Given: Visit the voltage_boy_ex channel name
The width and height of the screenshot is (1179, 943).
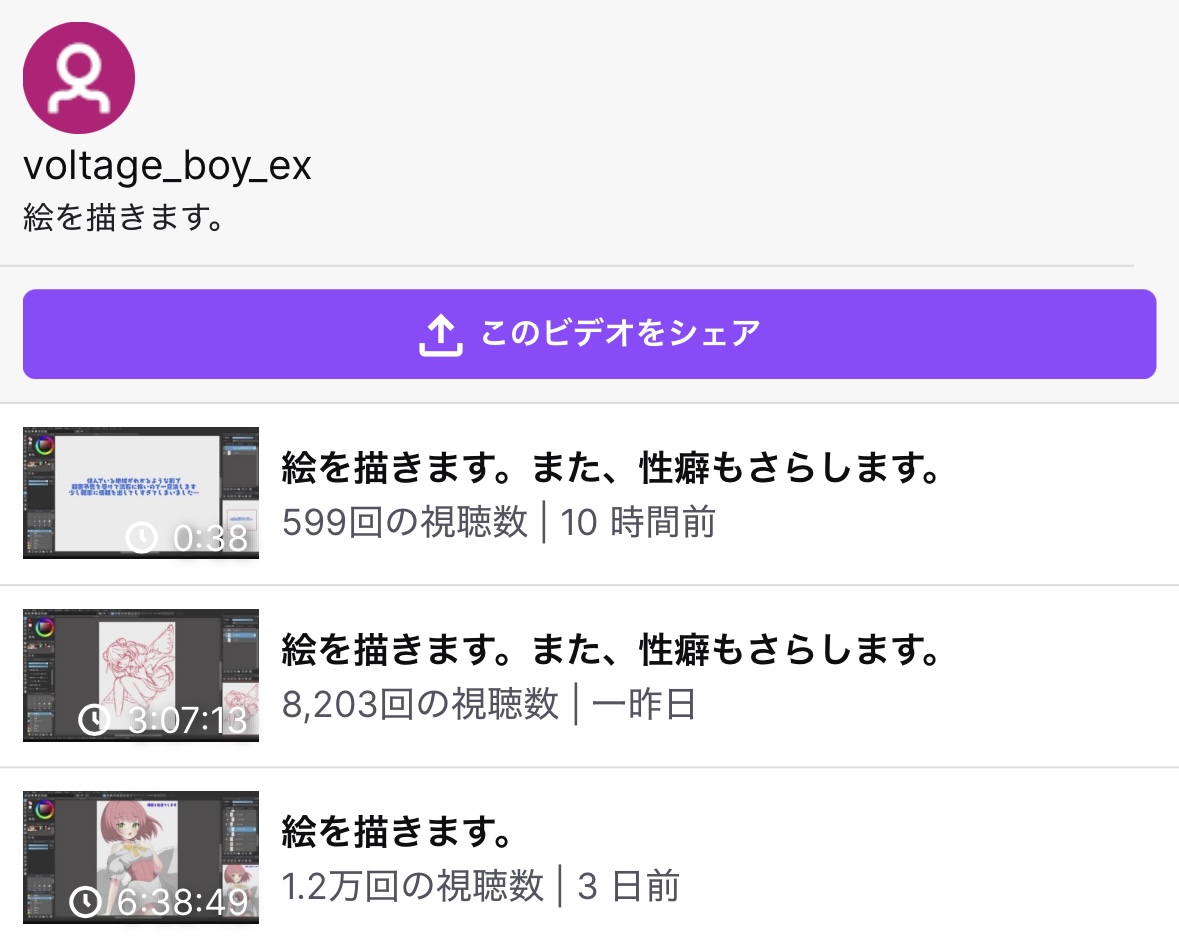Looking at the screenshot, I should tap(167, 167).
